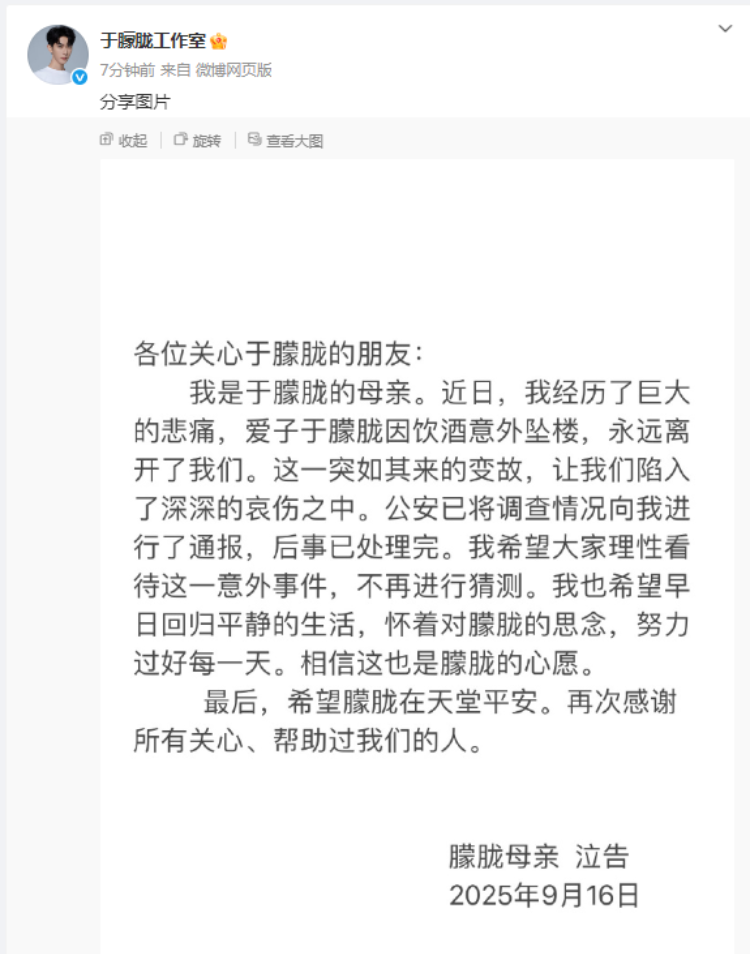
Task: Tap the 于朦胧工作室 account name
Action: [153, 41]
